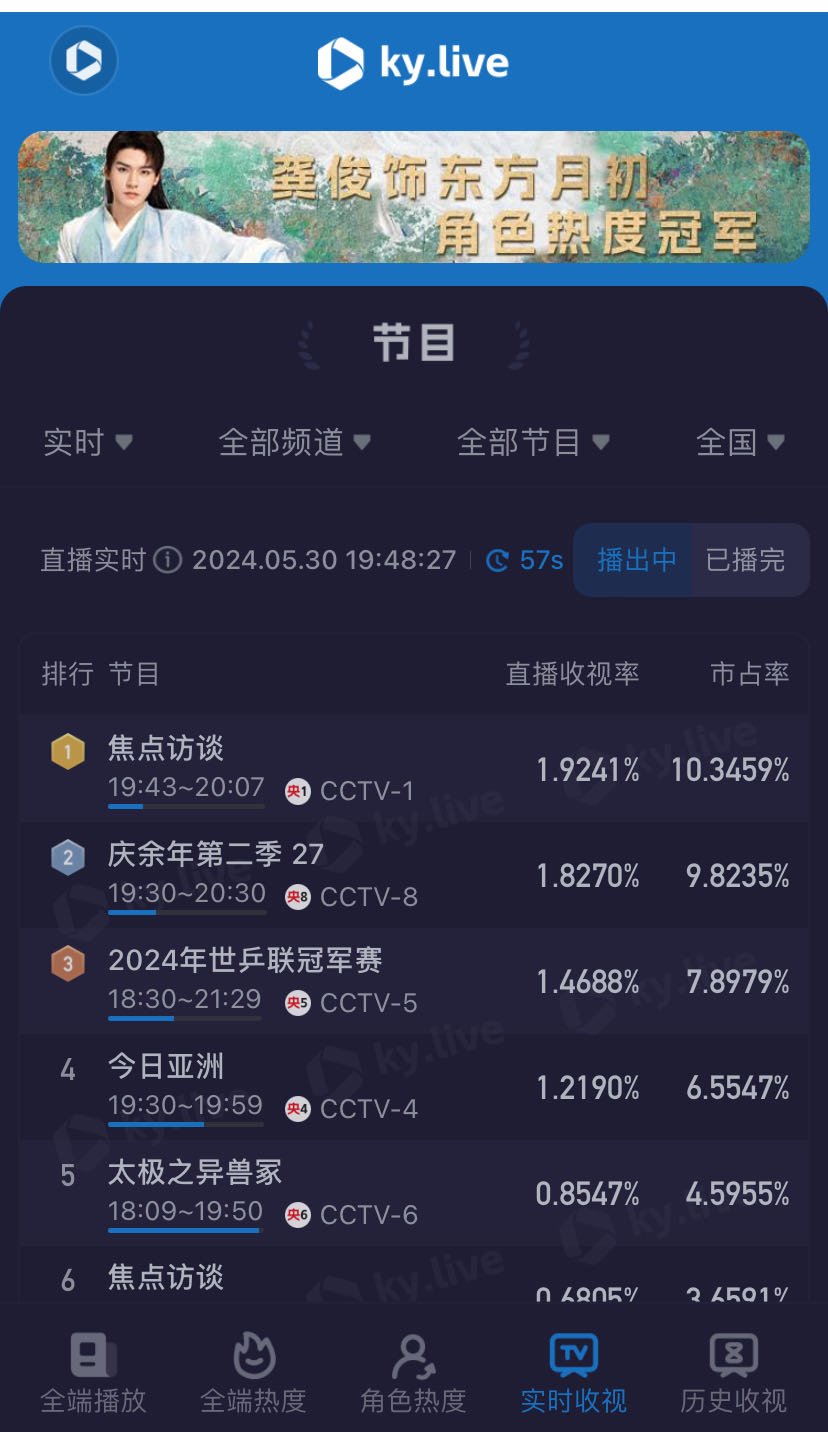Switch to 历史收视 tab
Viewport: 828px width, 1432px height.
[733, 1375]
